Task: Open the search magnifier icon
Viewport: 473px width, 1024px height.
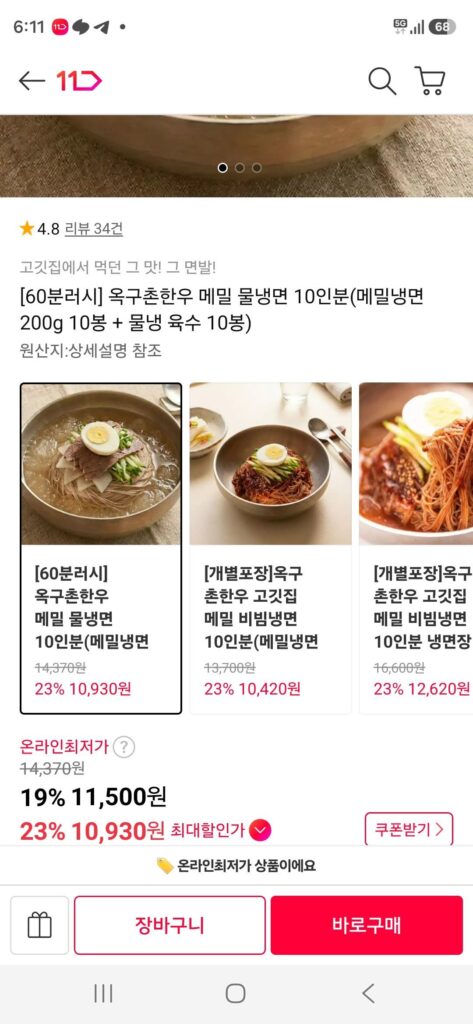Action: (x=382, y=81)
